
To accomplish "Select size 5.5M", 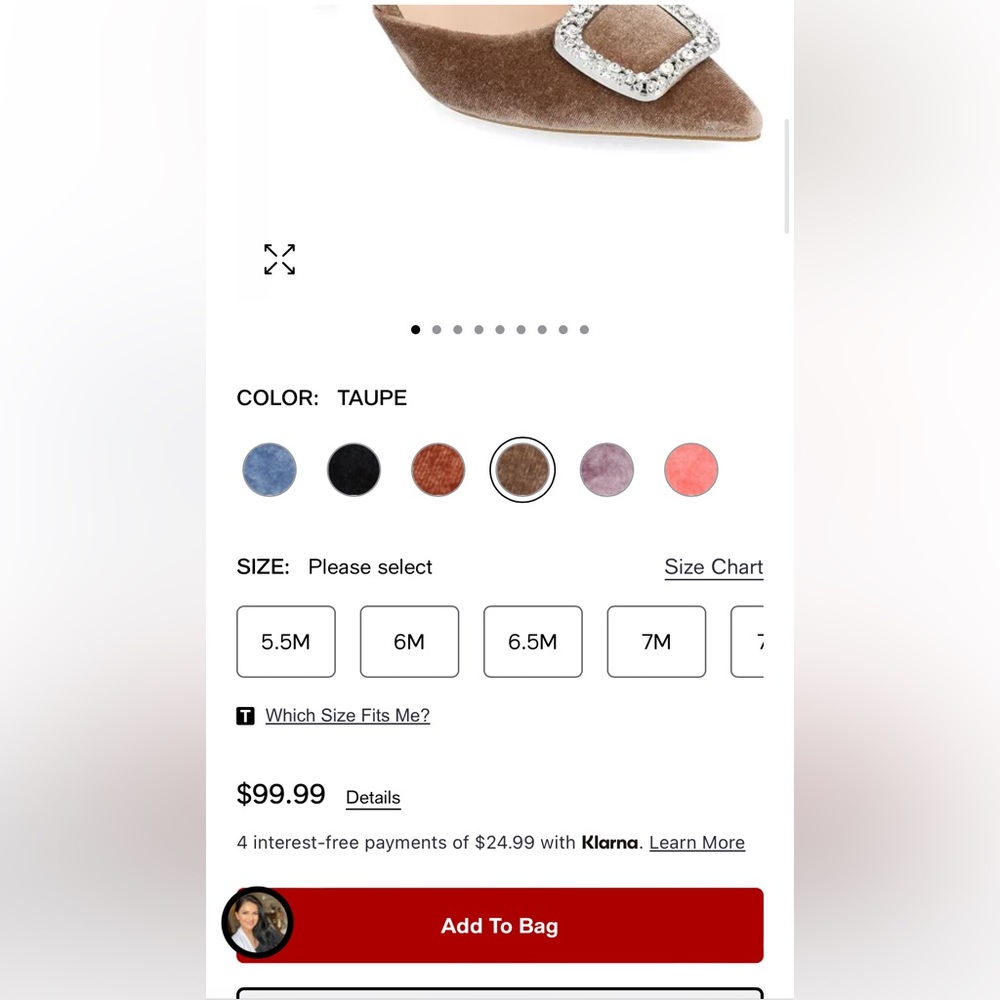I will click(x=286, y=642).
